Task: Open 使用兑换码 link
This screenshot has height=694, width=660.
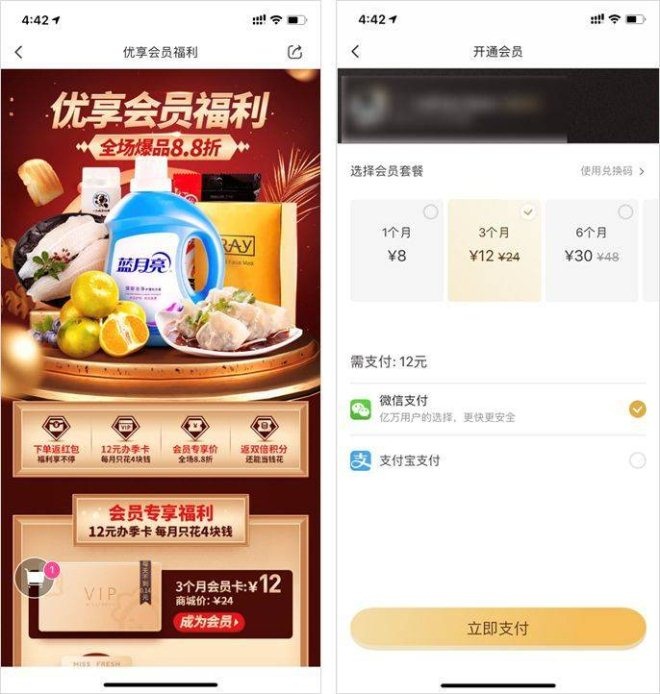Action: (612, 171)
